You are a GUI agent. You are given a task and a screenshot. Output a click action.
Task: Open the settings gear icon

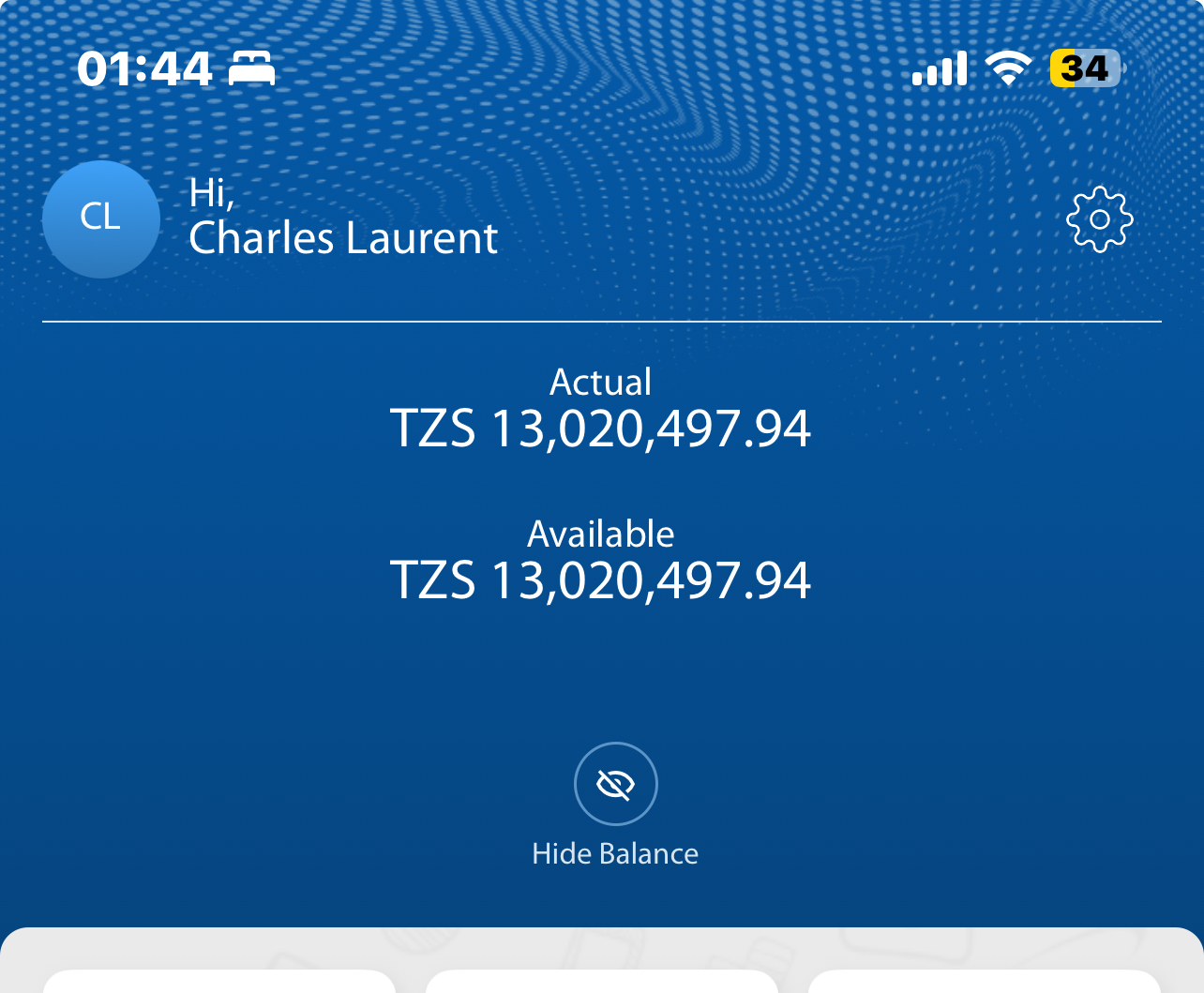click(1099, 219)
